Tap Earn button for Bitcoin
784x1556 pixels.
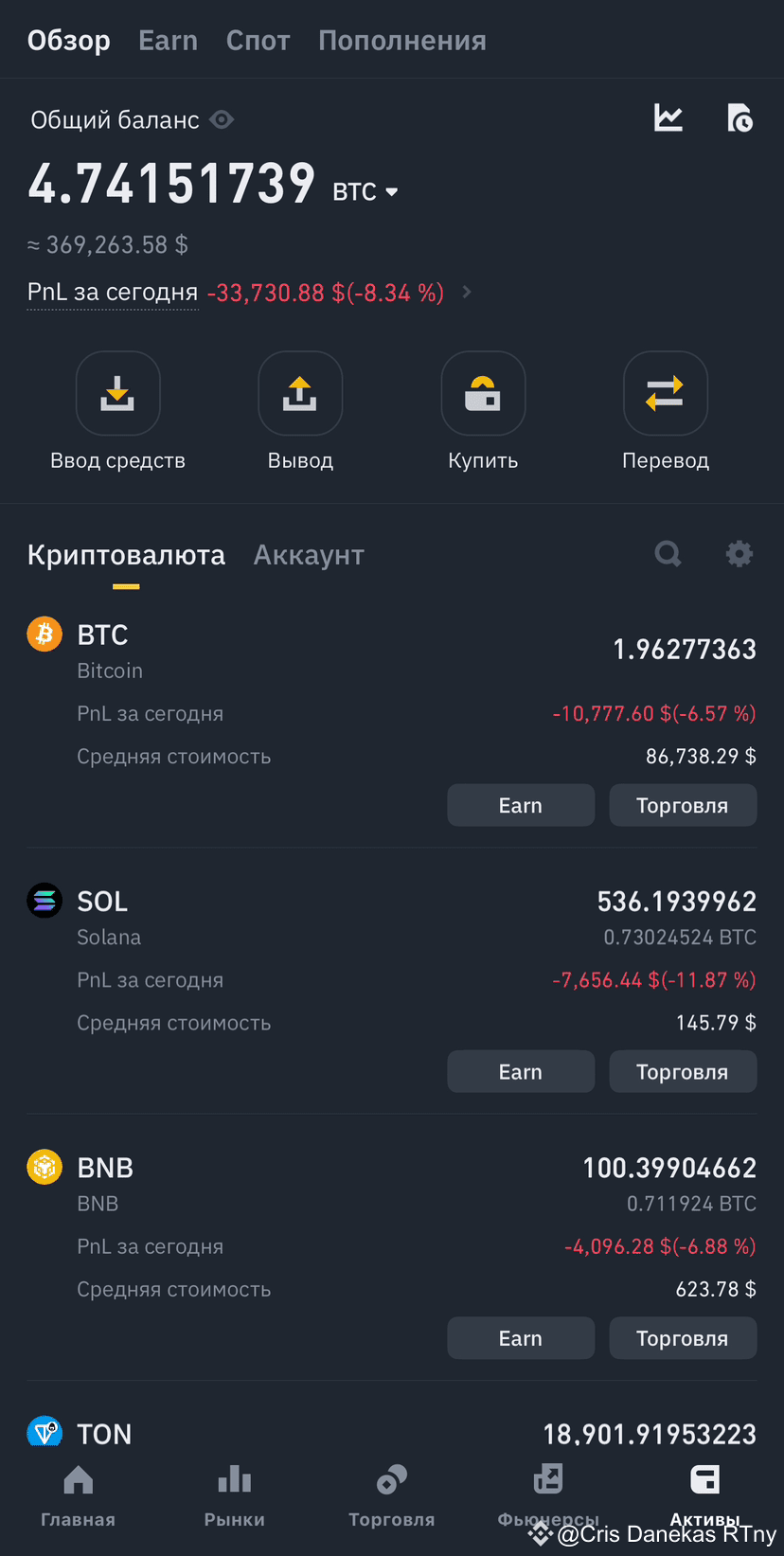coord(521,805)
